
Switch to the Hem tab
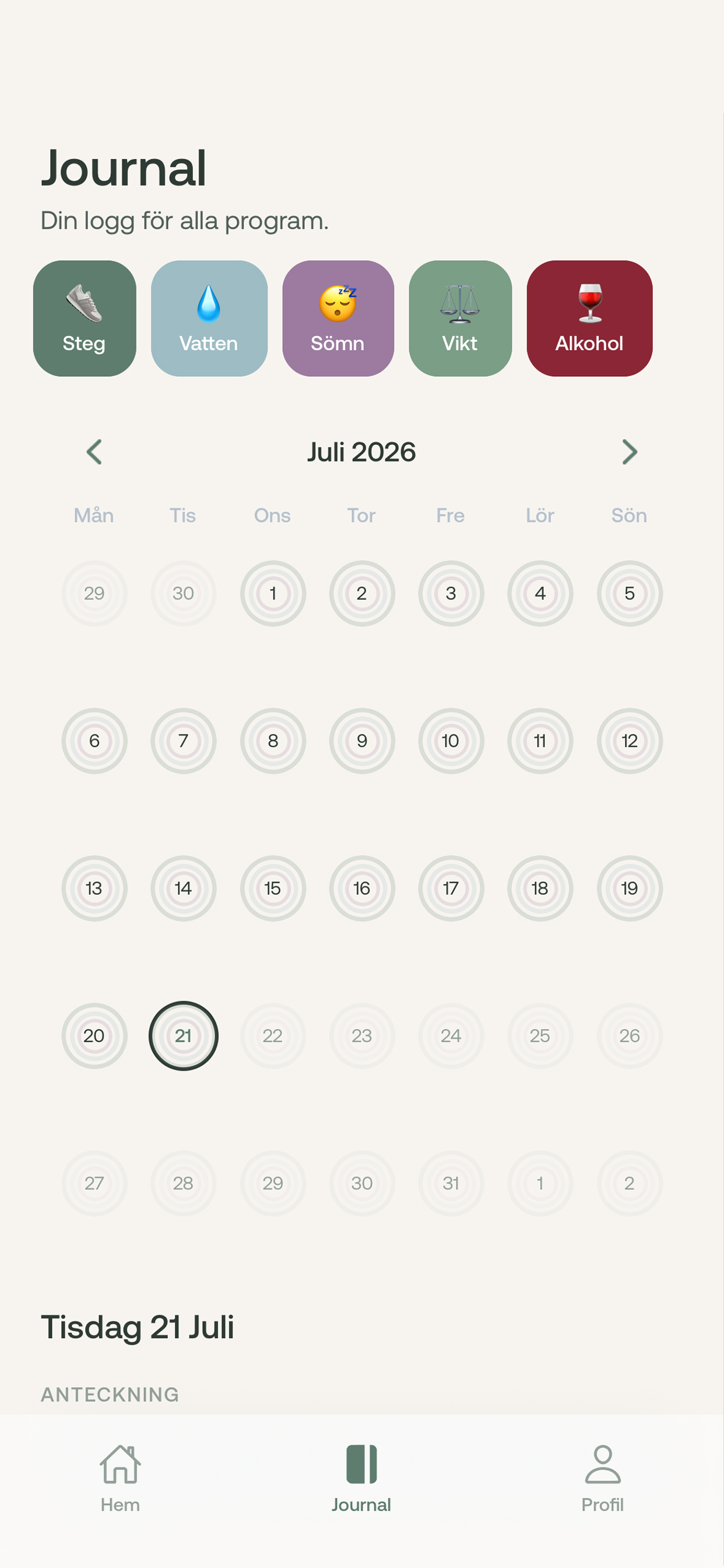click(121, 1479)
